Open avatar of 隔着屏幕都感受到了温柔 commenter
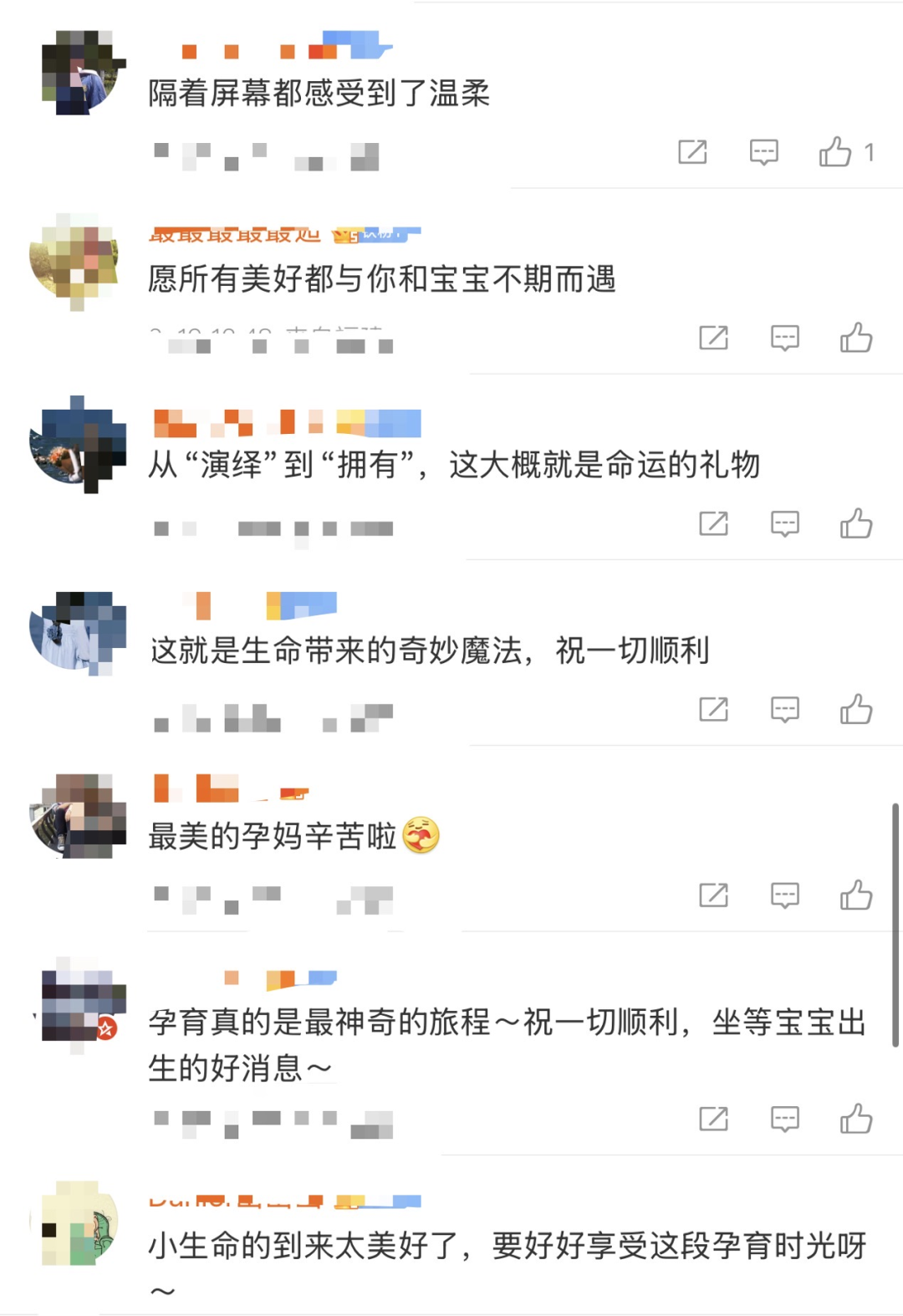Image resolution: width=903 pixels, height=1316 pixels. pos(79,73)
